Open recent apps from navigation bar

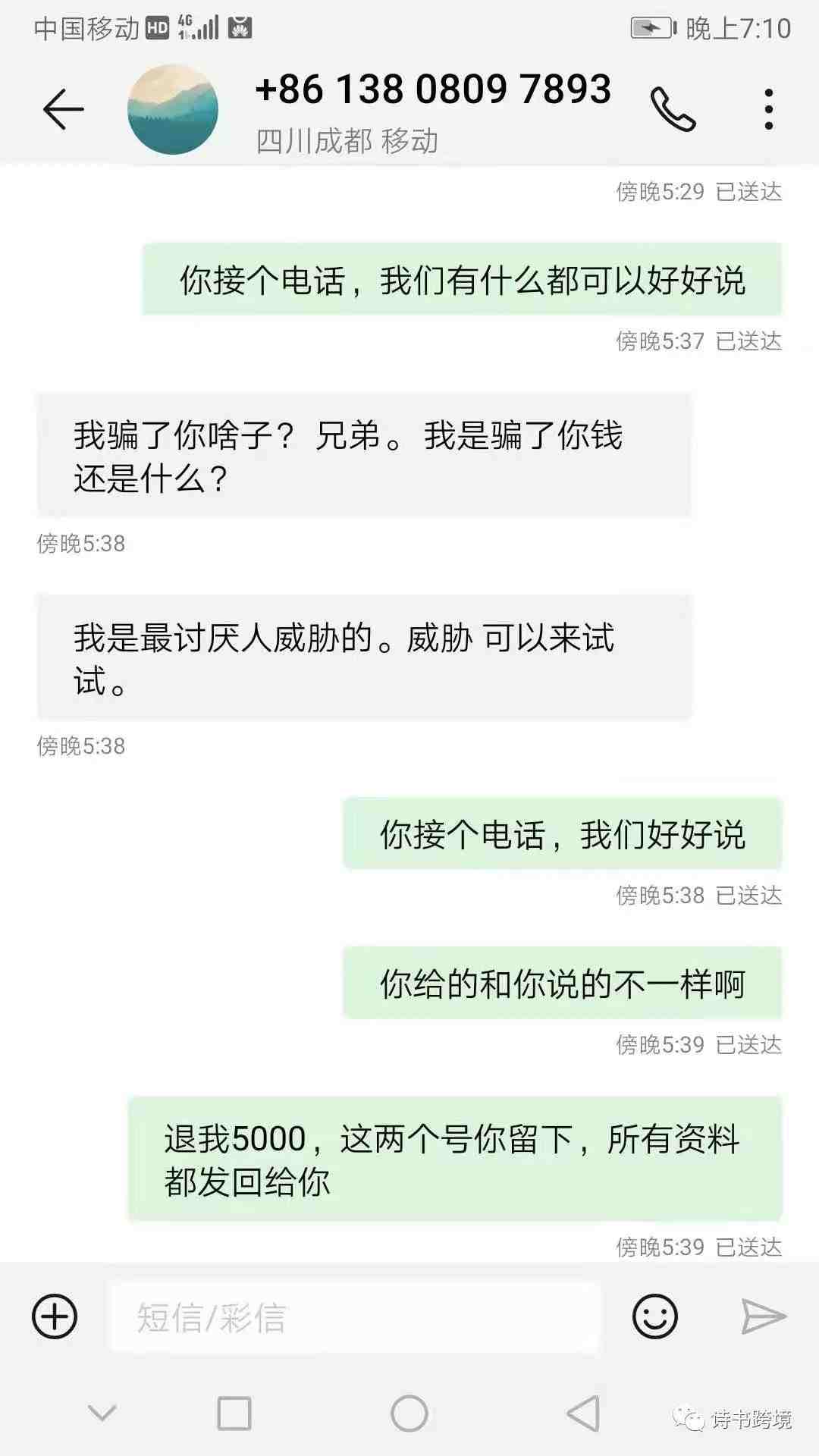[234, 1414]
